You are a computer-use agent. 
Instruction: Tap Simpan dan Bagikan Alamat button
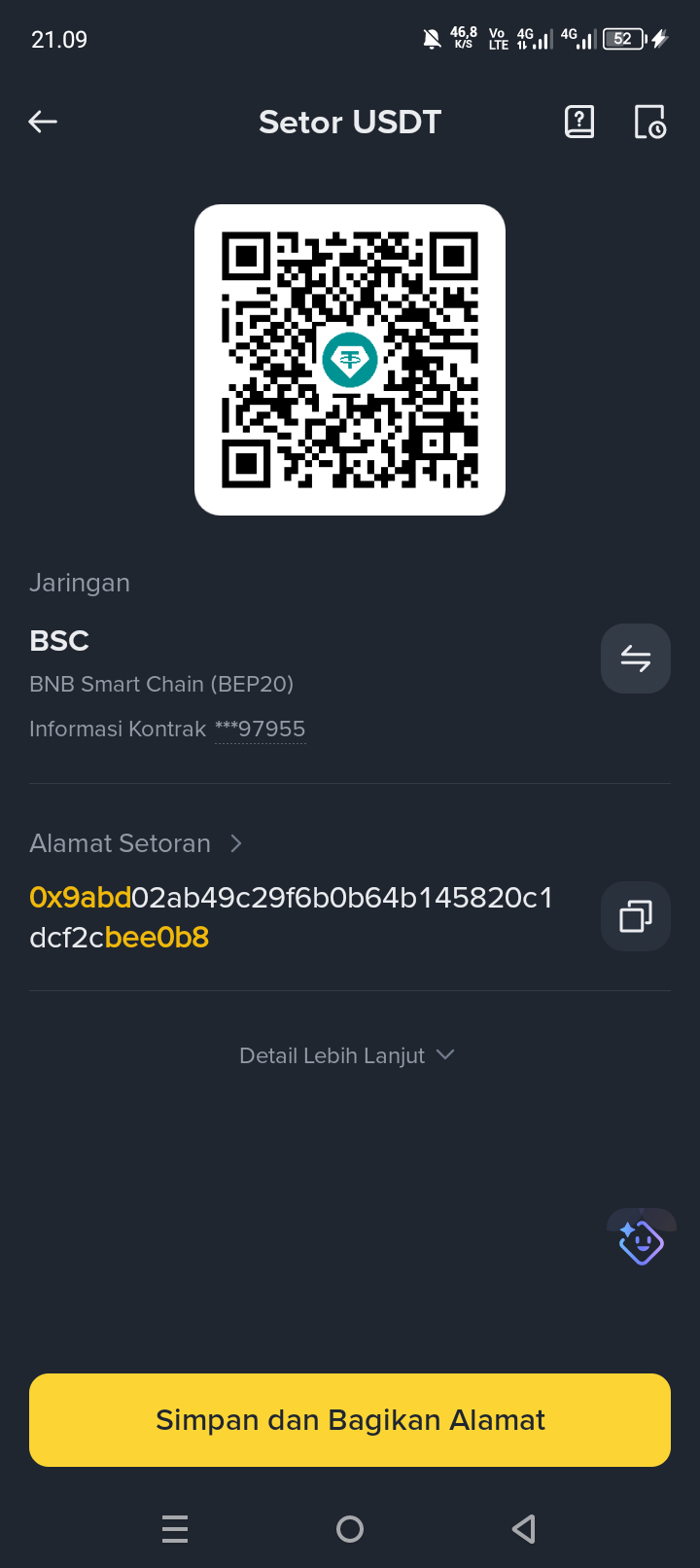350,1420
